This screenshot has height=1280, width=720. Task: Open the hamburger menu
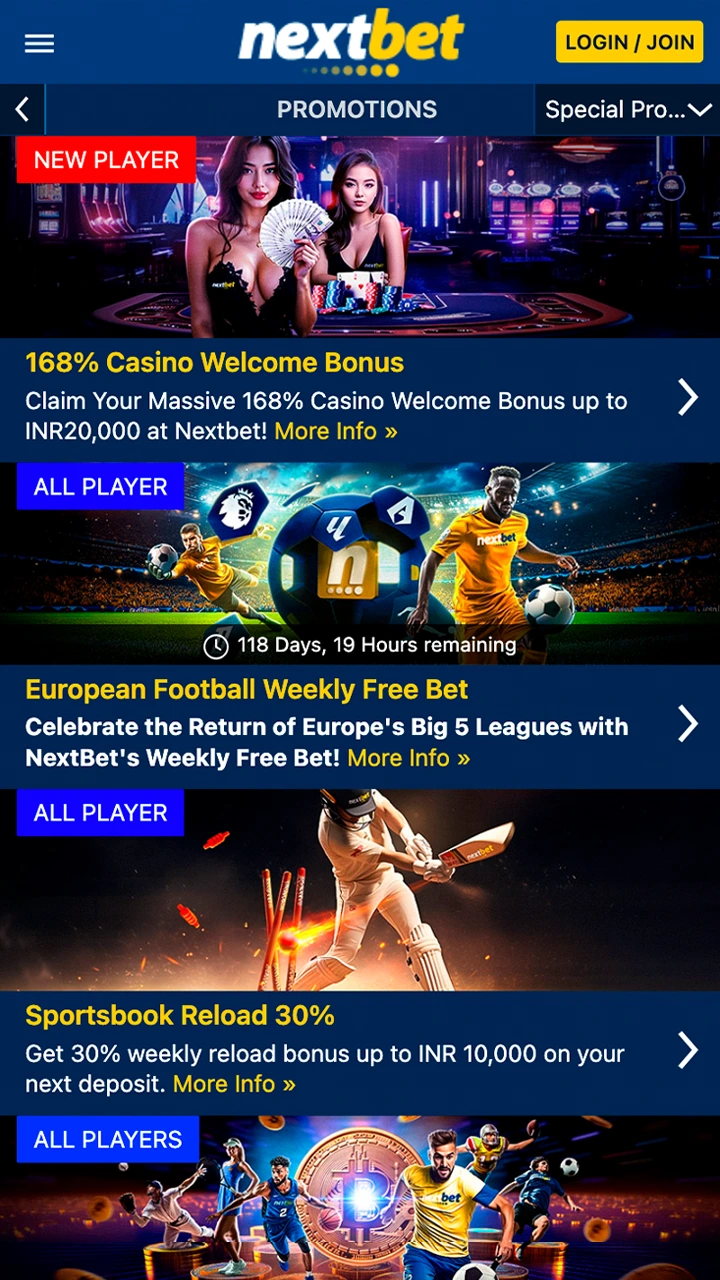click(39, 43)
